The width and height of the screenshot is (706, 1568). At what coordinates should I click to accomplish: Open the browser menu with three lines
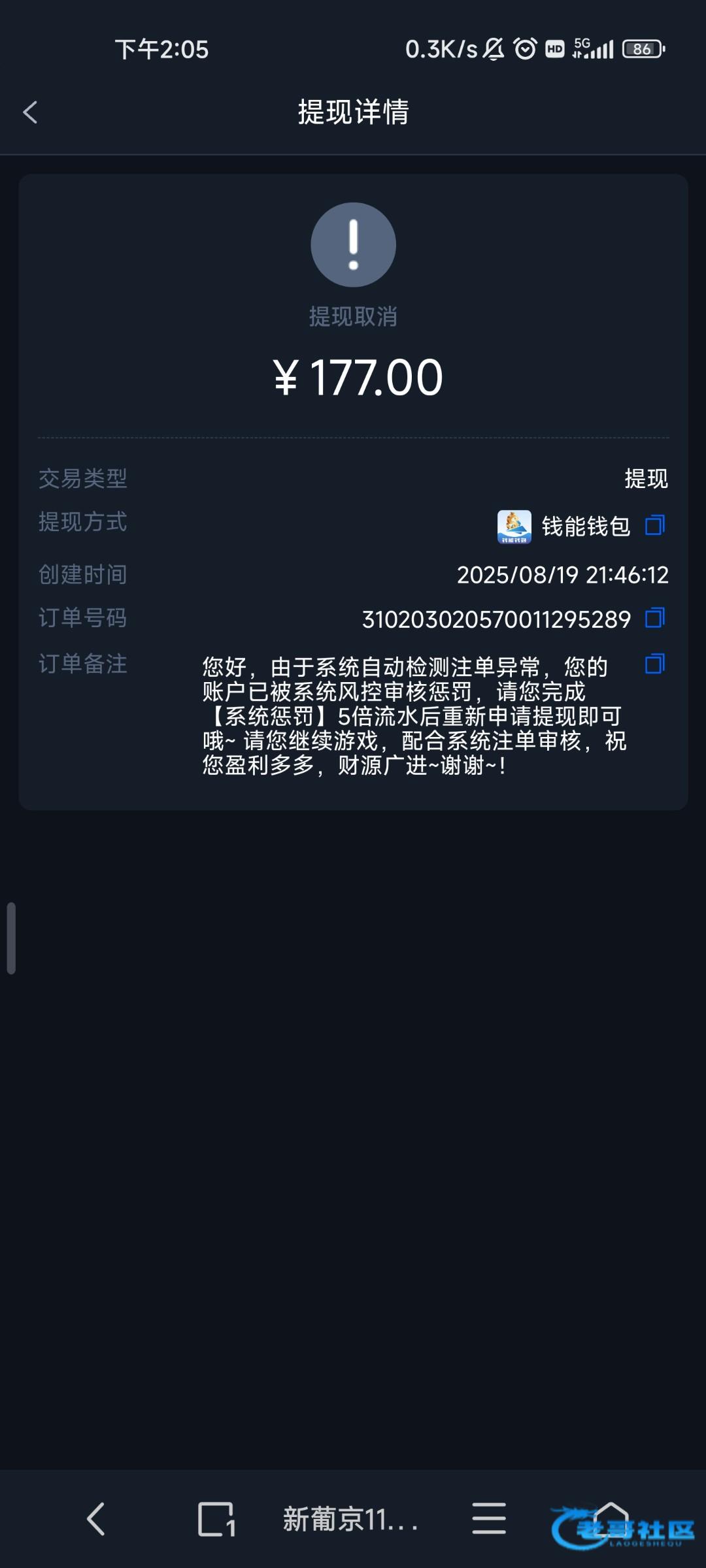489,1518
